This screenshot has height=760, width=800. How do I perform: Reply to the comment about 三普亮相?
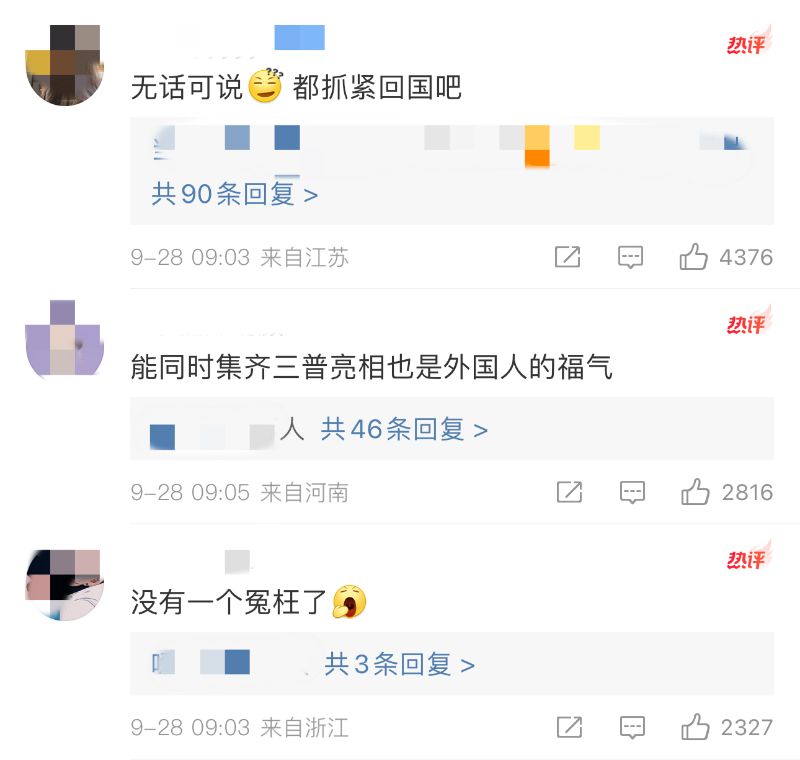(630, 492)
